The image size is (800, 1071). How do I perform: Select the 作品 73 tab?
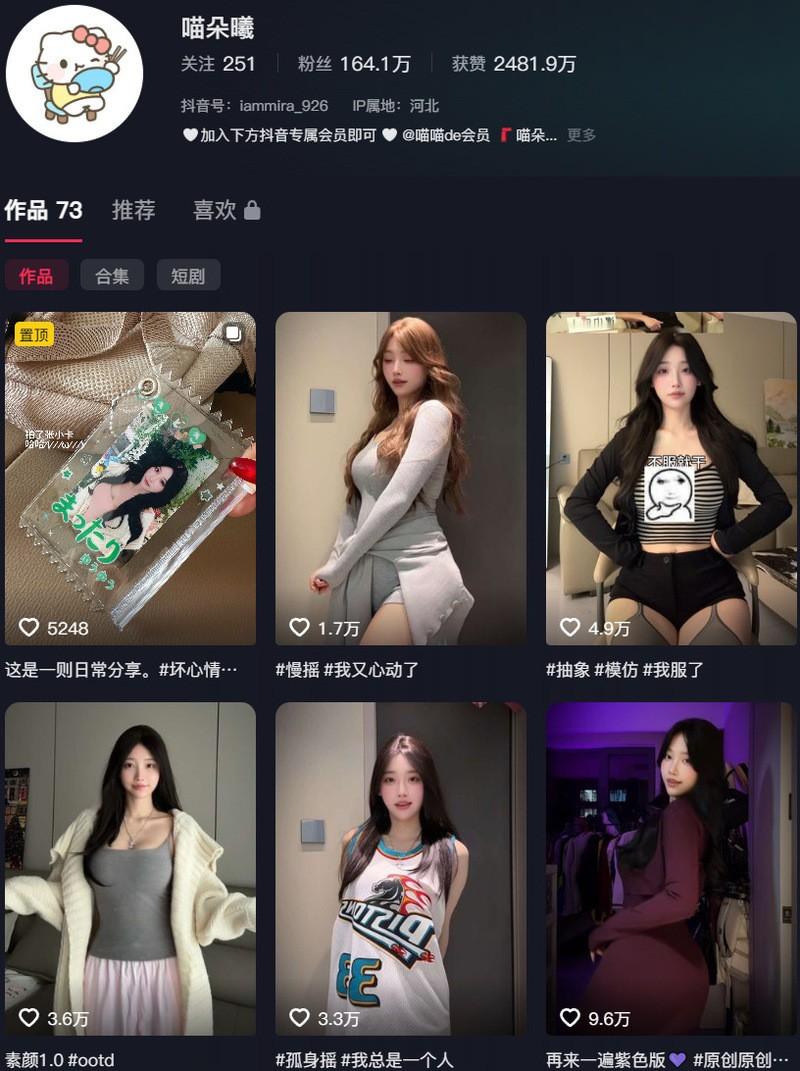pyautogui.click(x=44, y=211)
